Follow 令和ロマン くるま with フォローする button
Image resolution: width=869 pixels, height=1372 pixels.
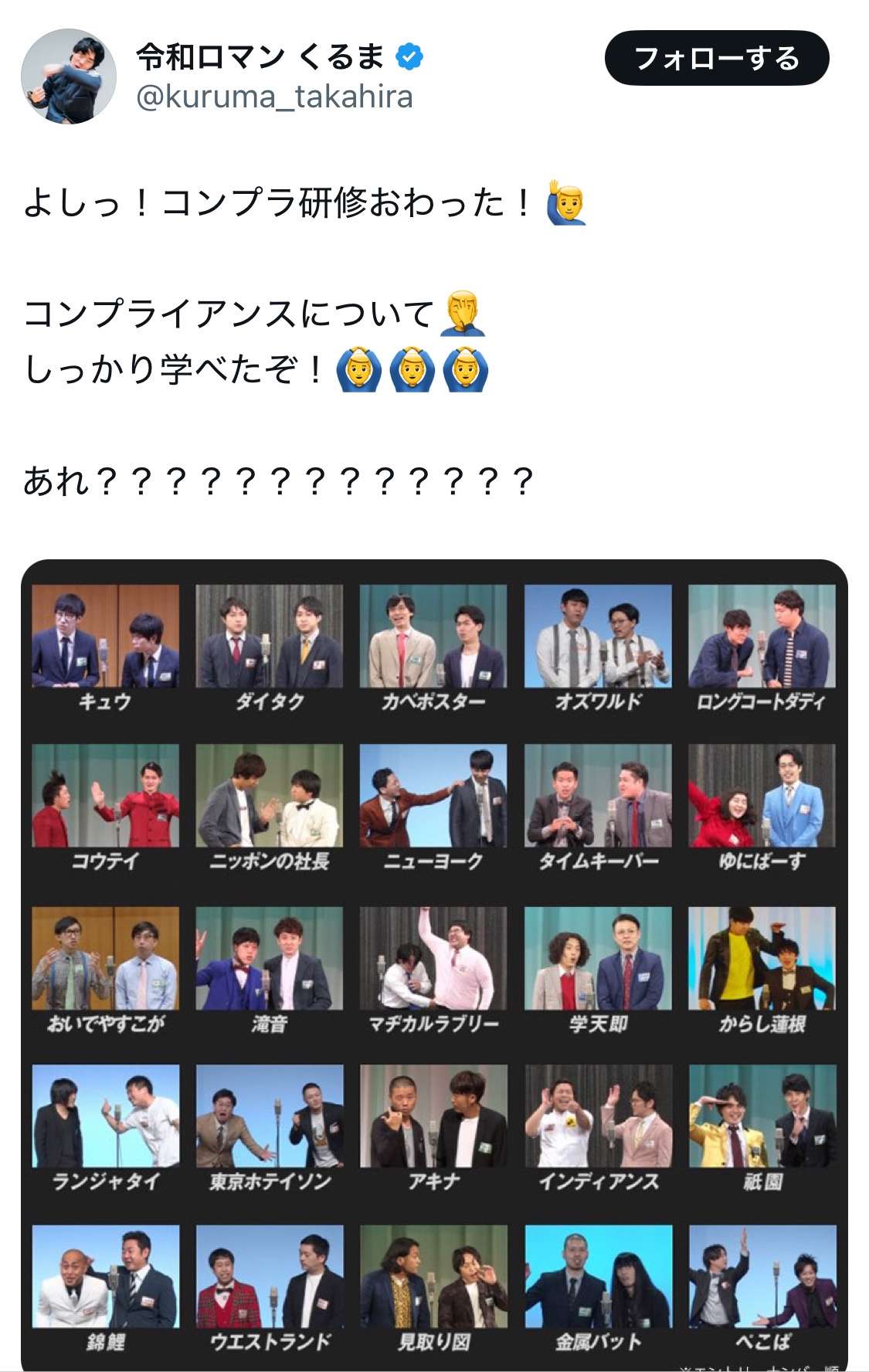[716, 59]
